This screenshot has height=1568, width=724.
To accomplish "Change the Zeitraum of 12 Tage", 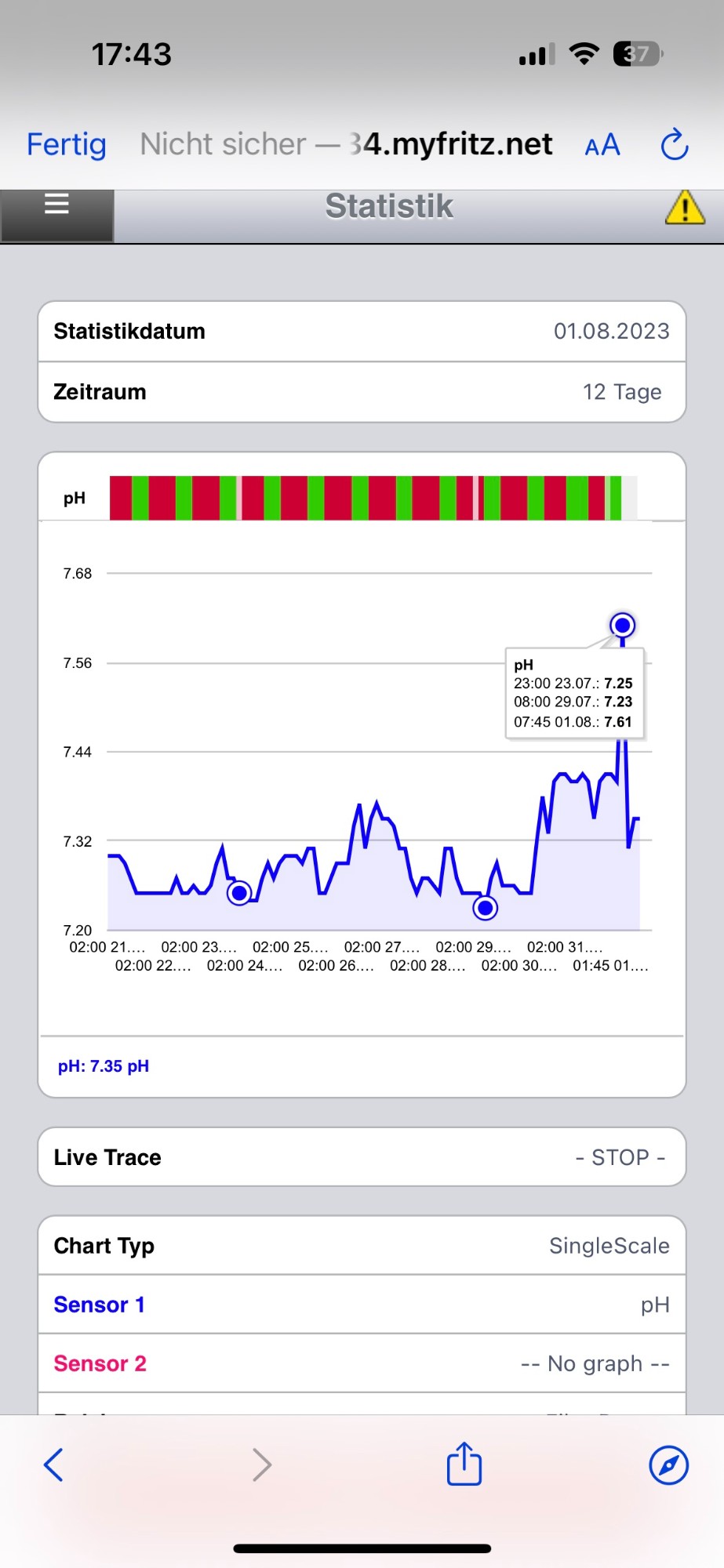I will click(x=362, y=392).
